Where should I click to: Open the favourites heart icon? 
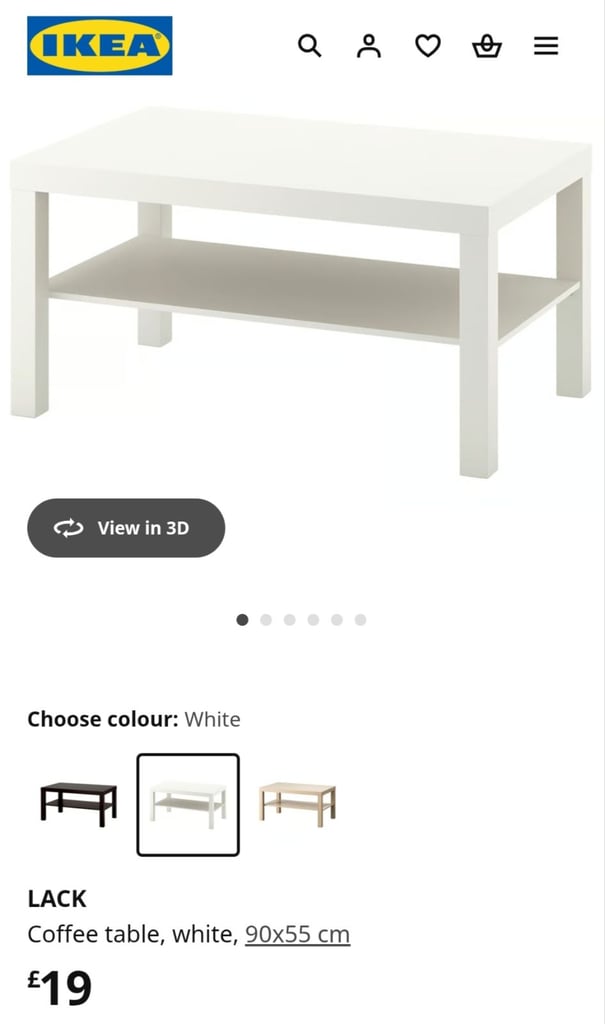pos(428,46)
